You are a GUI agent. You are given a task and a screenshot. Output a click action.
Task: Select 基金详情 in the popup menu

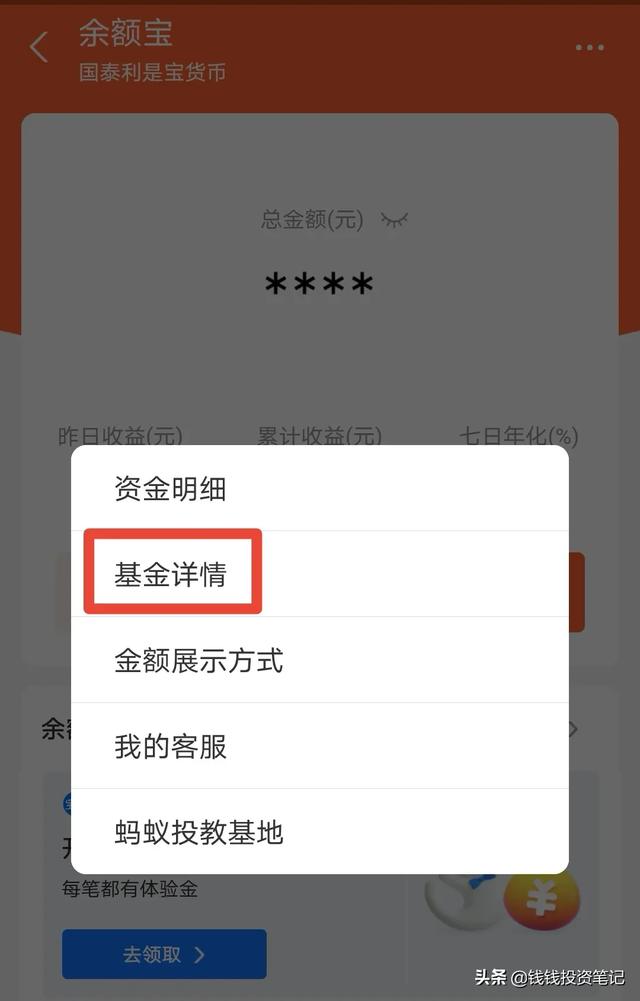[x=171, y=574]
